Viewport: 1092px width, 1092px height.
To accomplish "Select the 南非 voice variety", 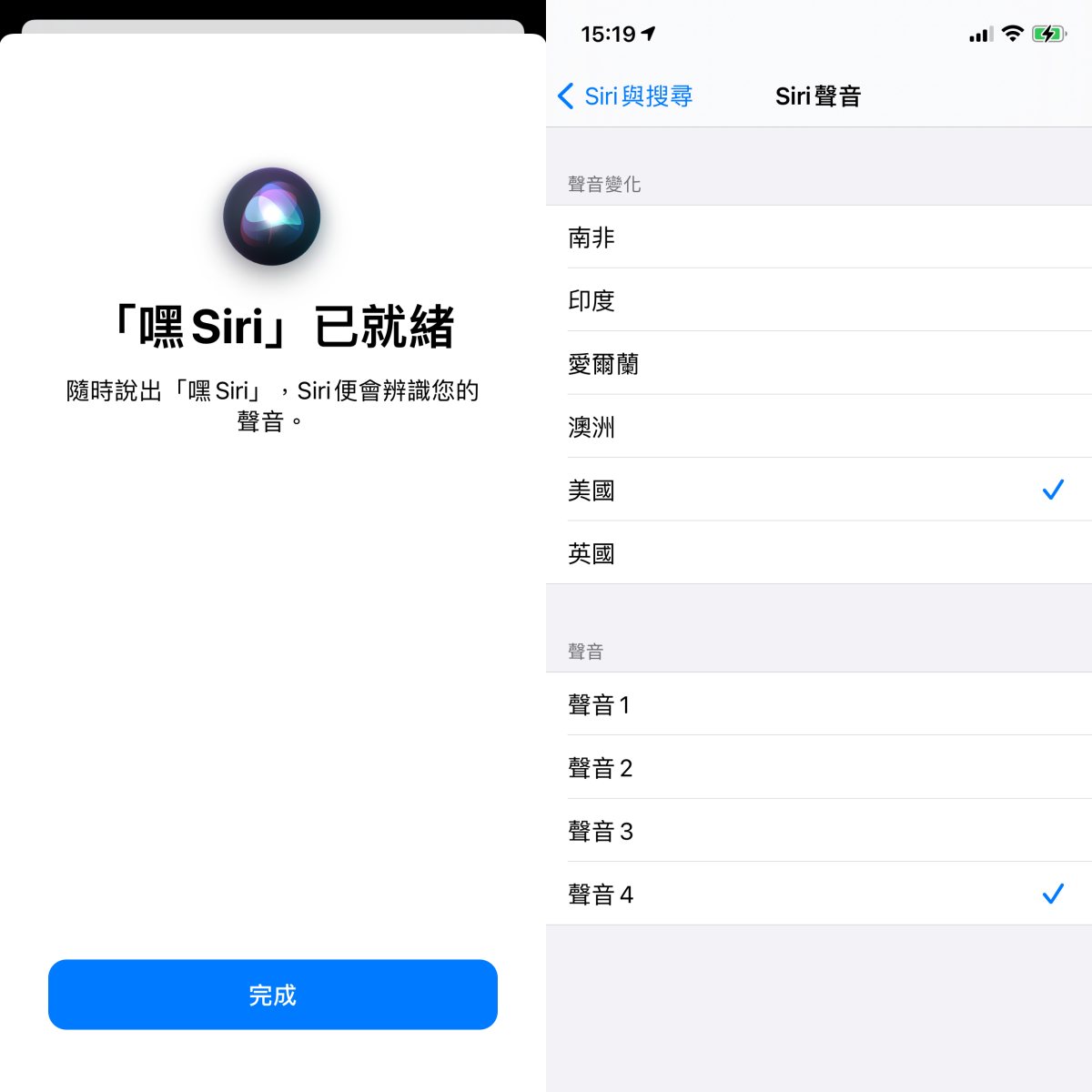I will point(818,238).
